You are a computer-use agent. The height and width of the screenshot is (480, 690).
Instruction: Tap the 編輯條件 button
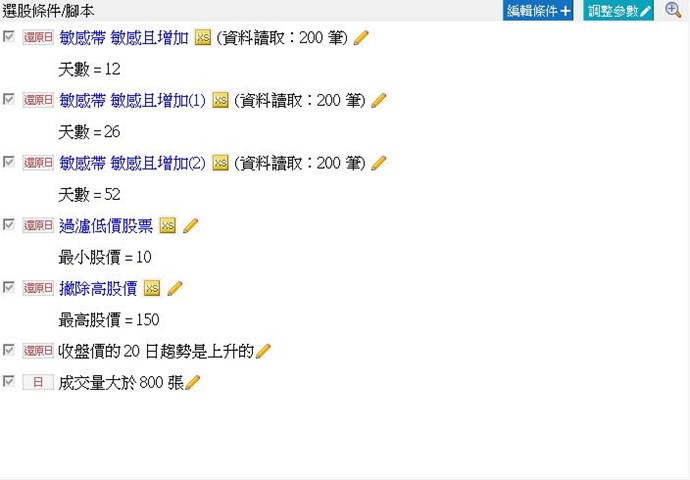coord(539,11)
